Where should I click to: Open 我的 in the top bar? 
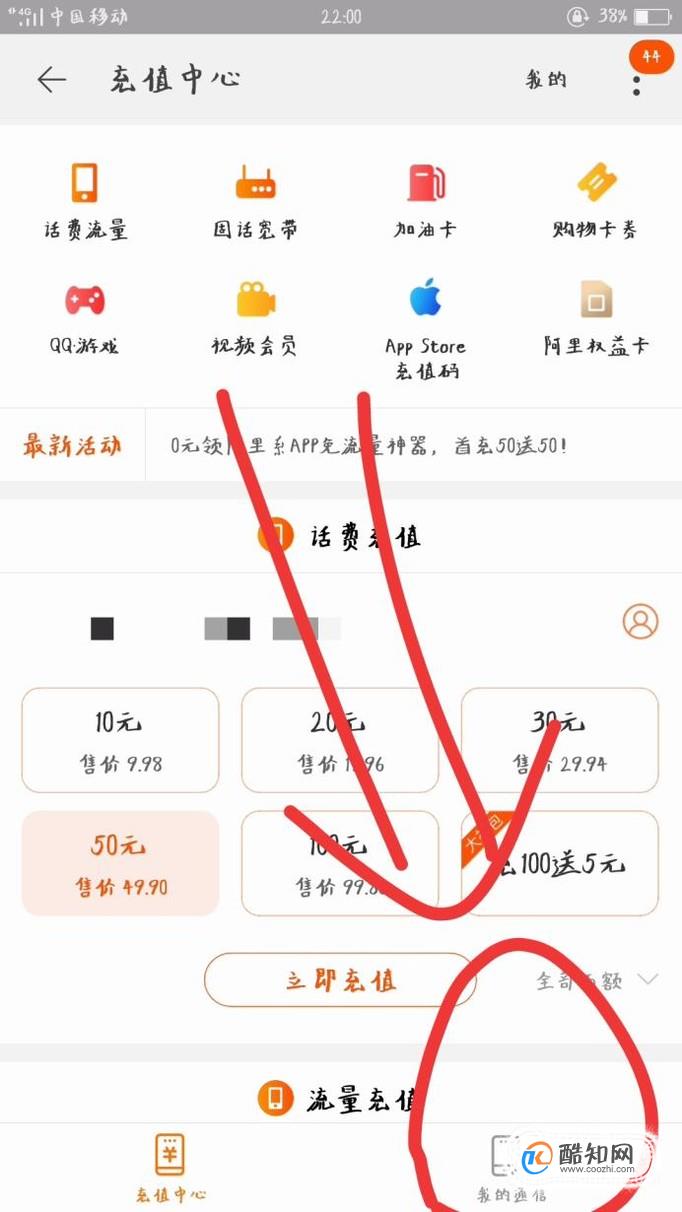pyautogui.click(x=546, y=80)
